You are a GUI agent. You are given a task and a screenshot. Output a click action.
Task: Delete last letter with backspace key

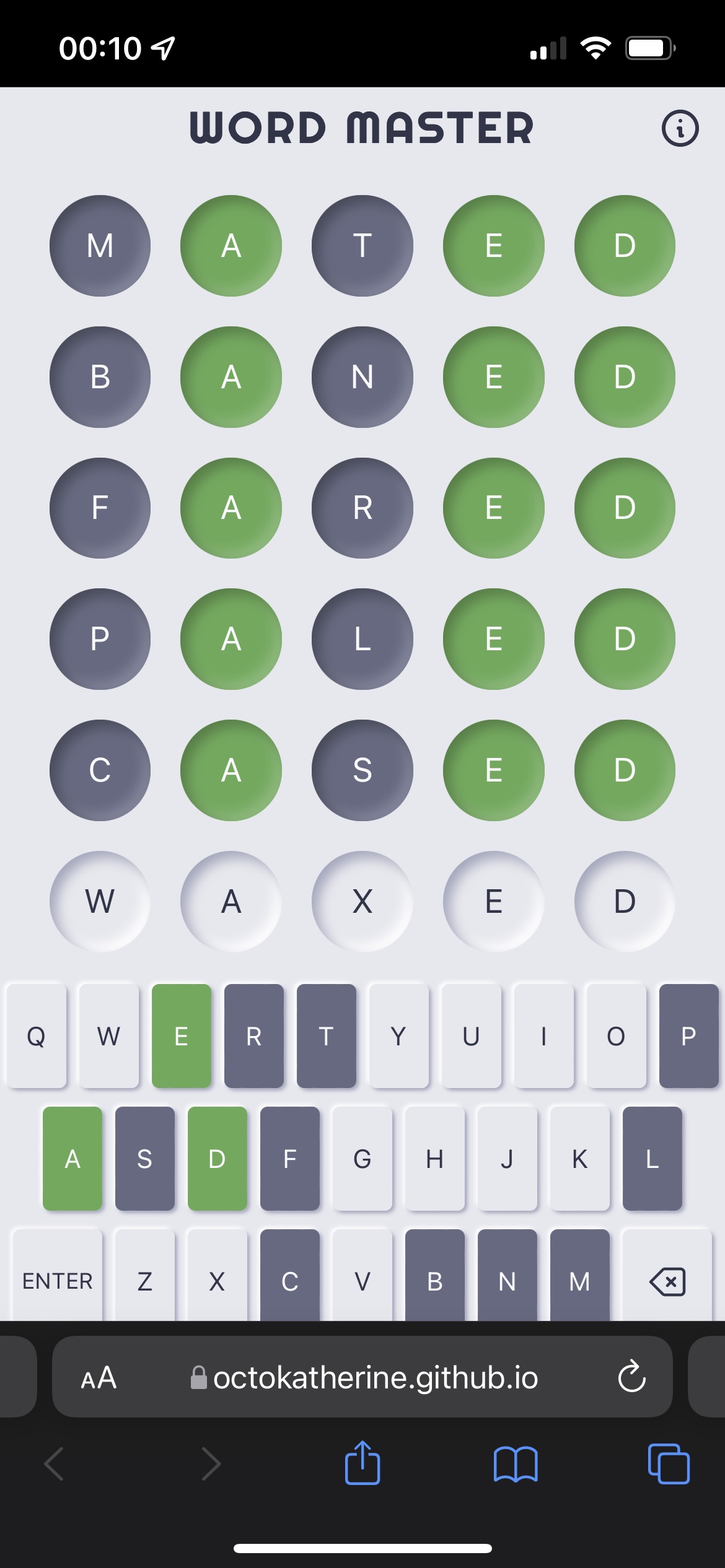(x=667, y=1276)
